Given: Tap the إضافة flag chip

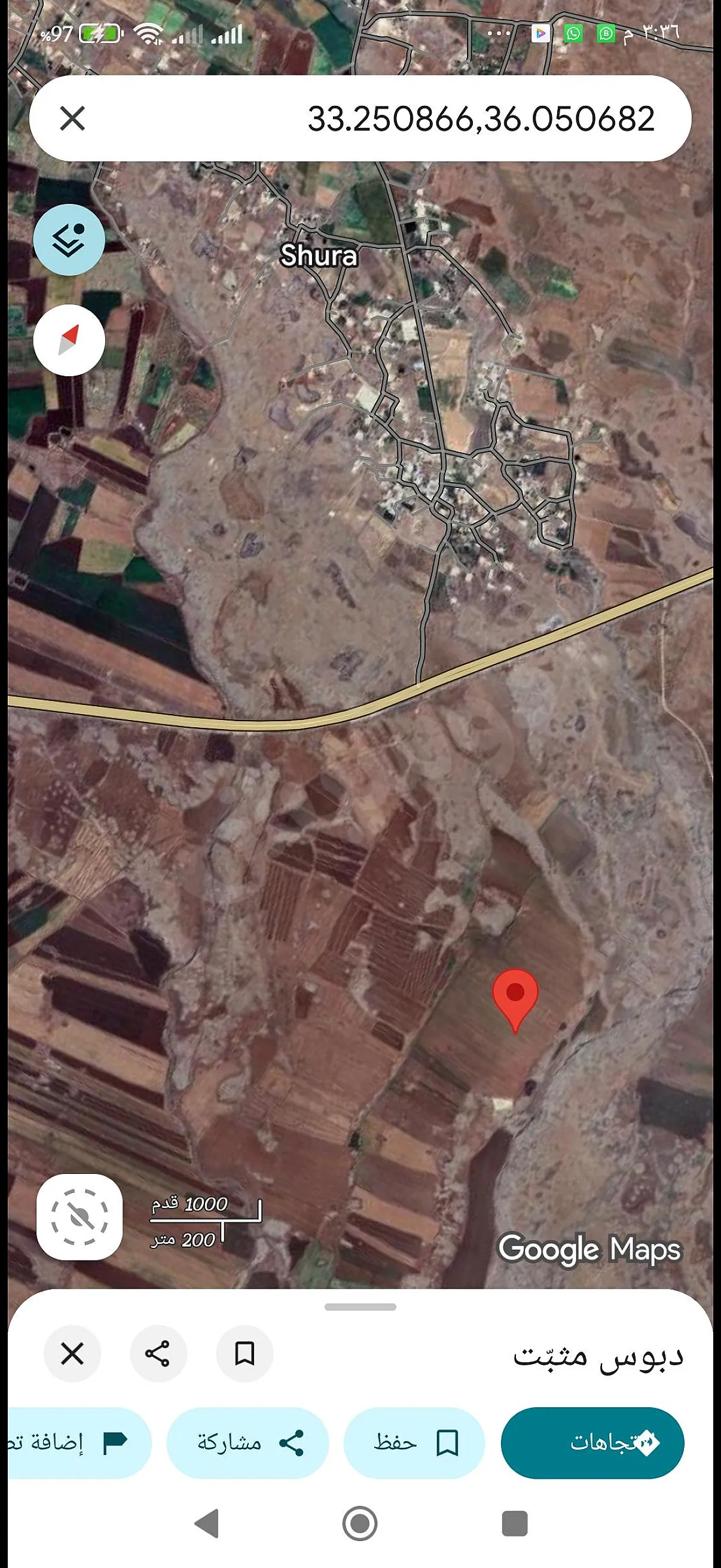Looking at the screenshot, I should point(80,1442).
